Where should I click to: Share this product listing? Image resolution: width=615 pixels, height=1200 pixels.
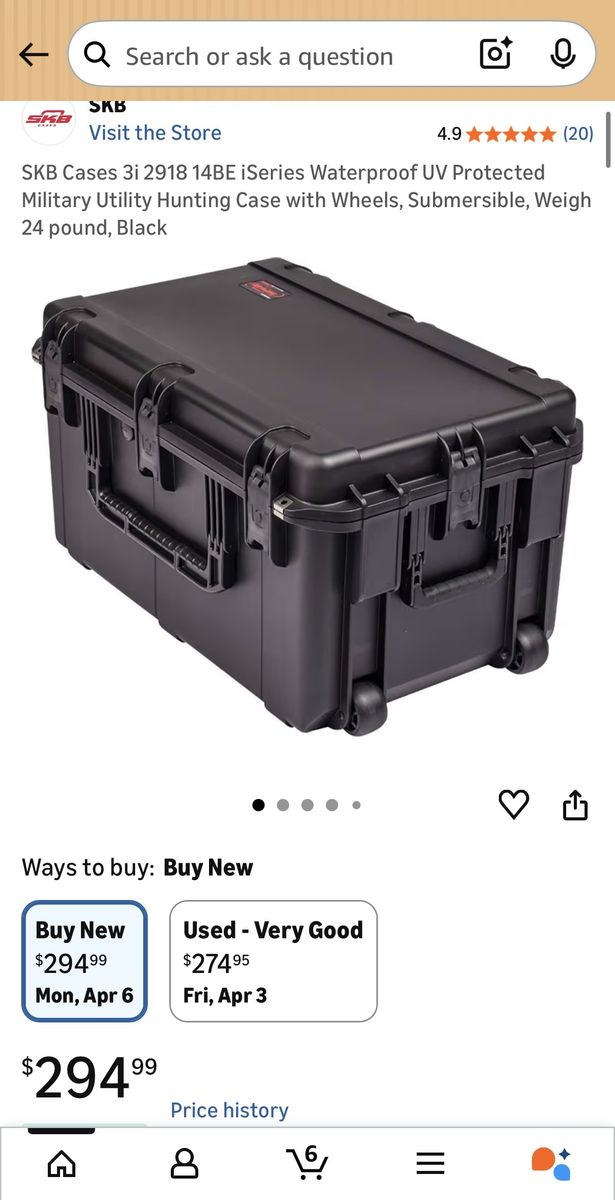[575, 804]
